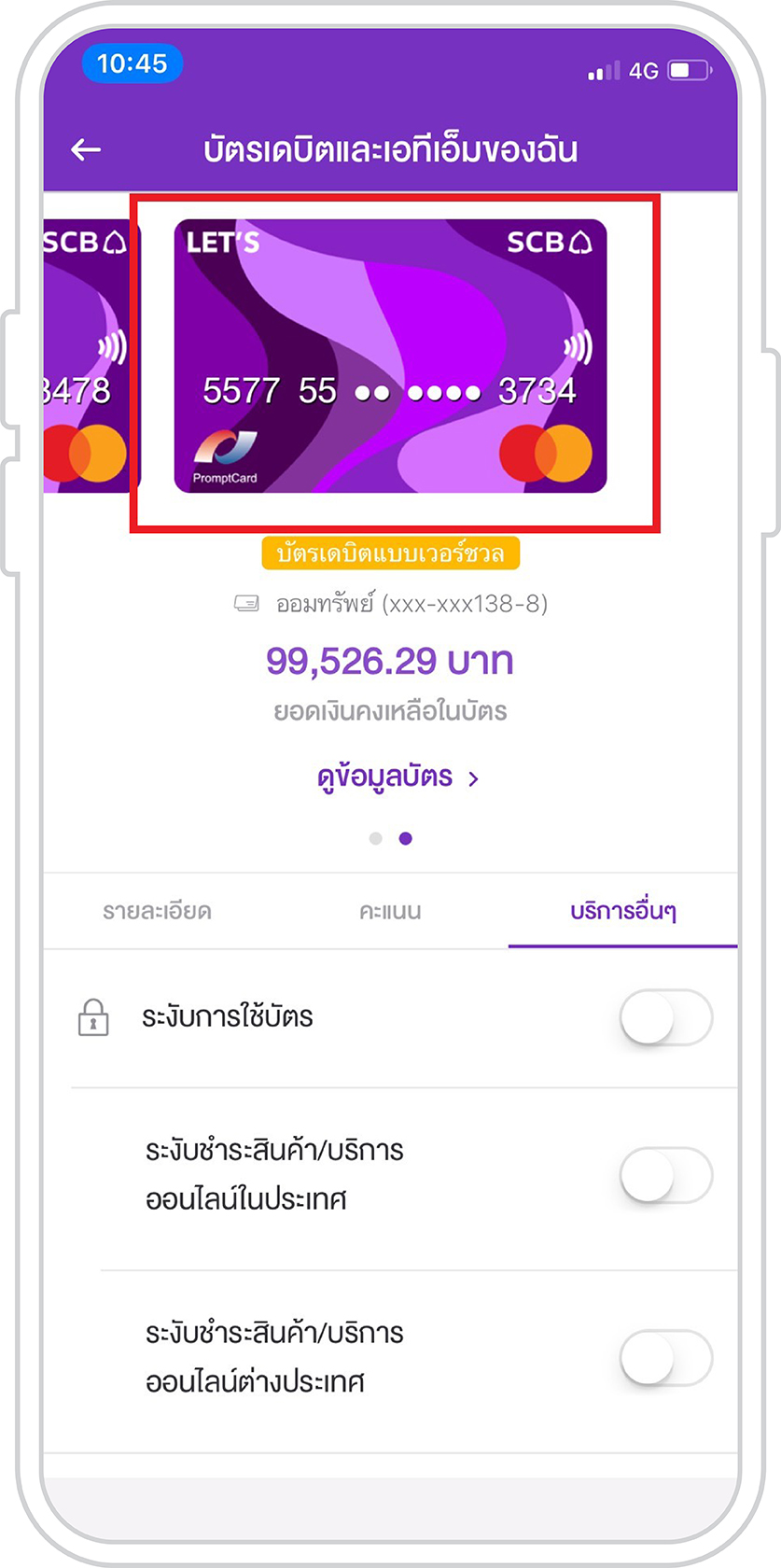Switch to the รายละเอียด tab
The width and height of the screenshot is (781, 1568).
(157, 911)
